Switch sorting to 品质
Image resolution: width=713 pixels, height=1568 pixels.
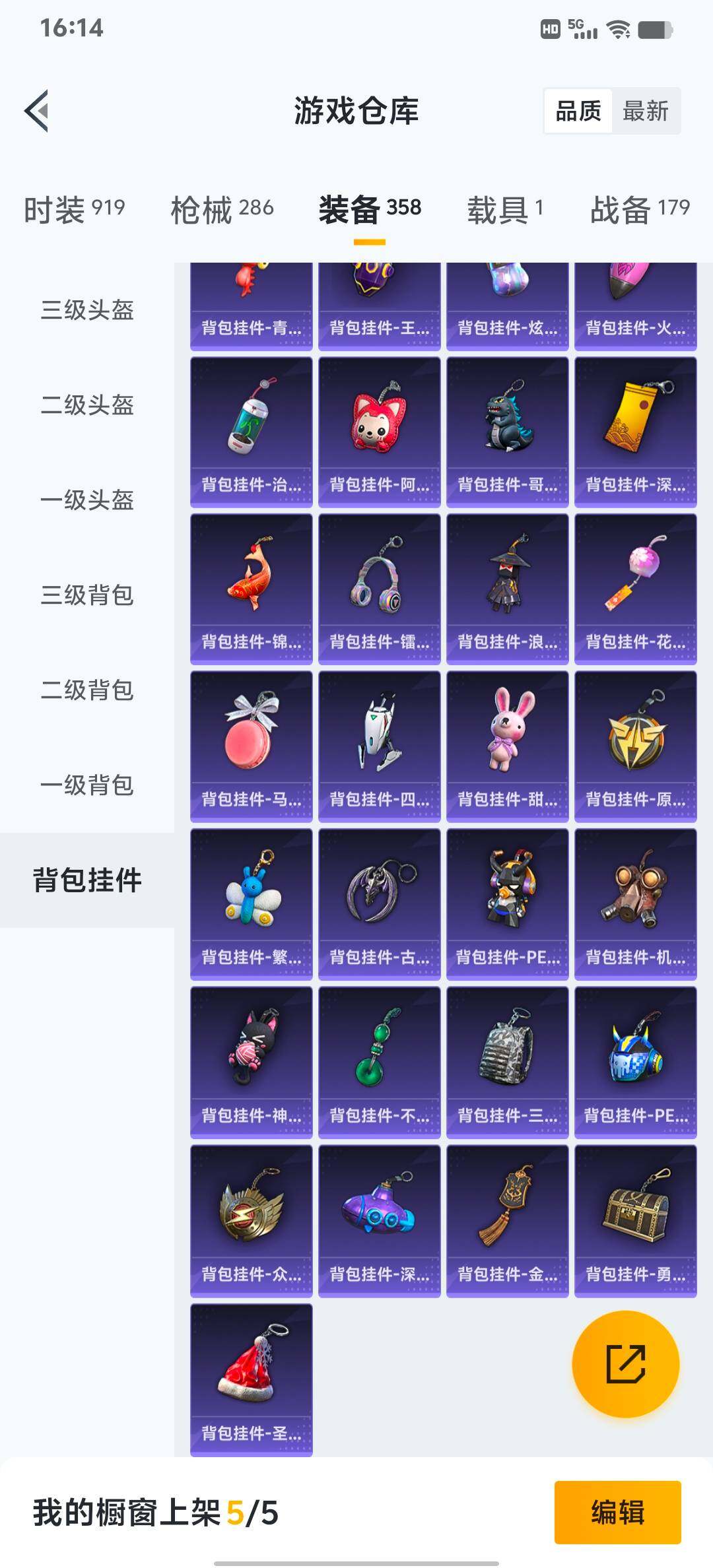pos(579,111)
